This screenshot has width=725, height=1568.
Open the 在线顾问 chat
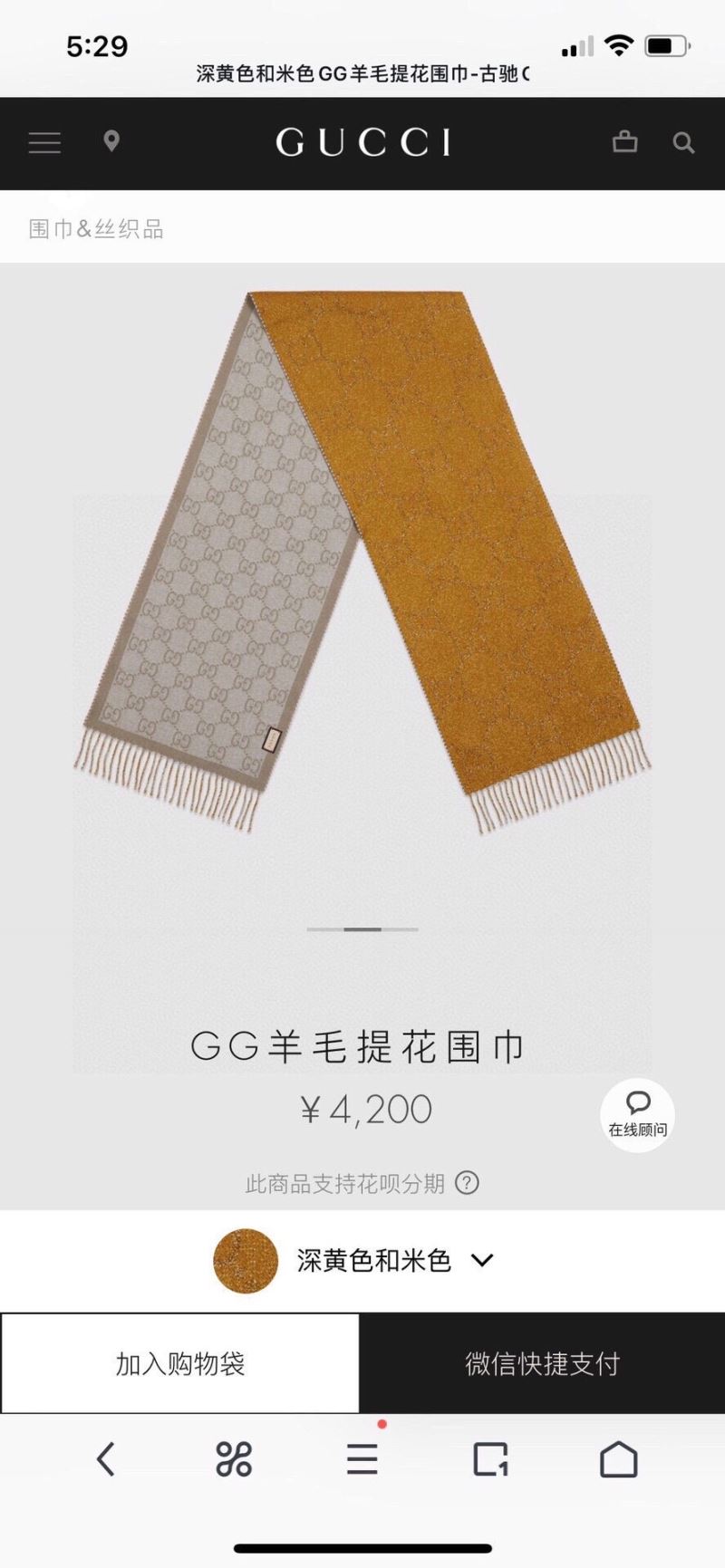tap(638, 1115)
